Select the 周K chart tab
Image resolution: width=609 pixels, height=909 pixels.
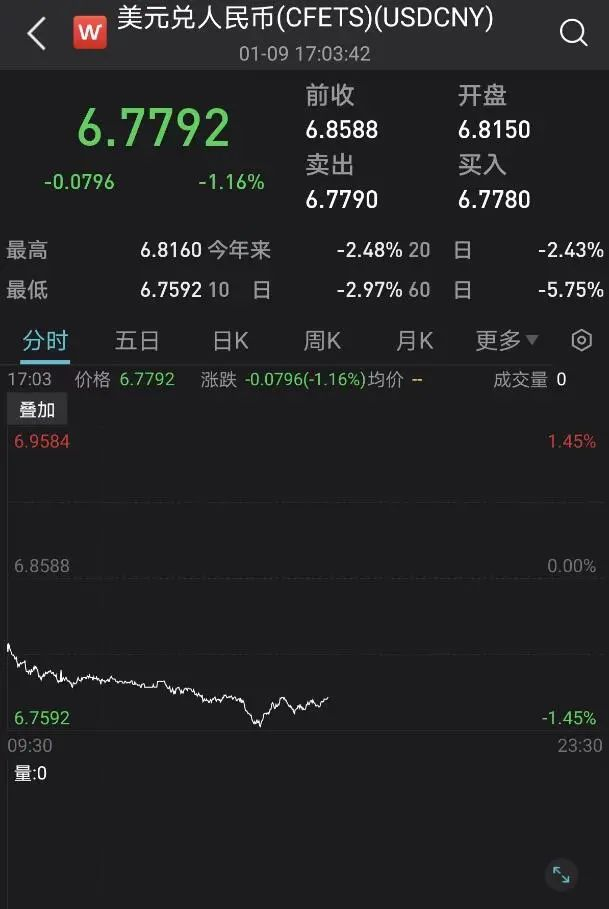(x=322, y=341)
